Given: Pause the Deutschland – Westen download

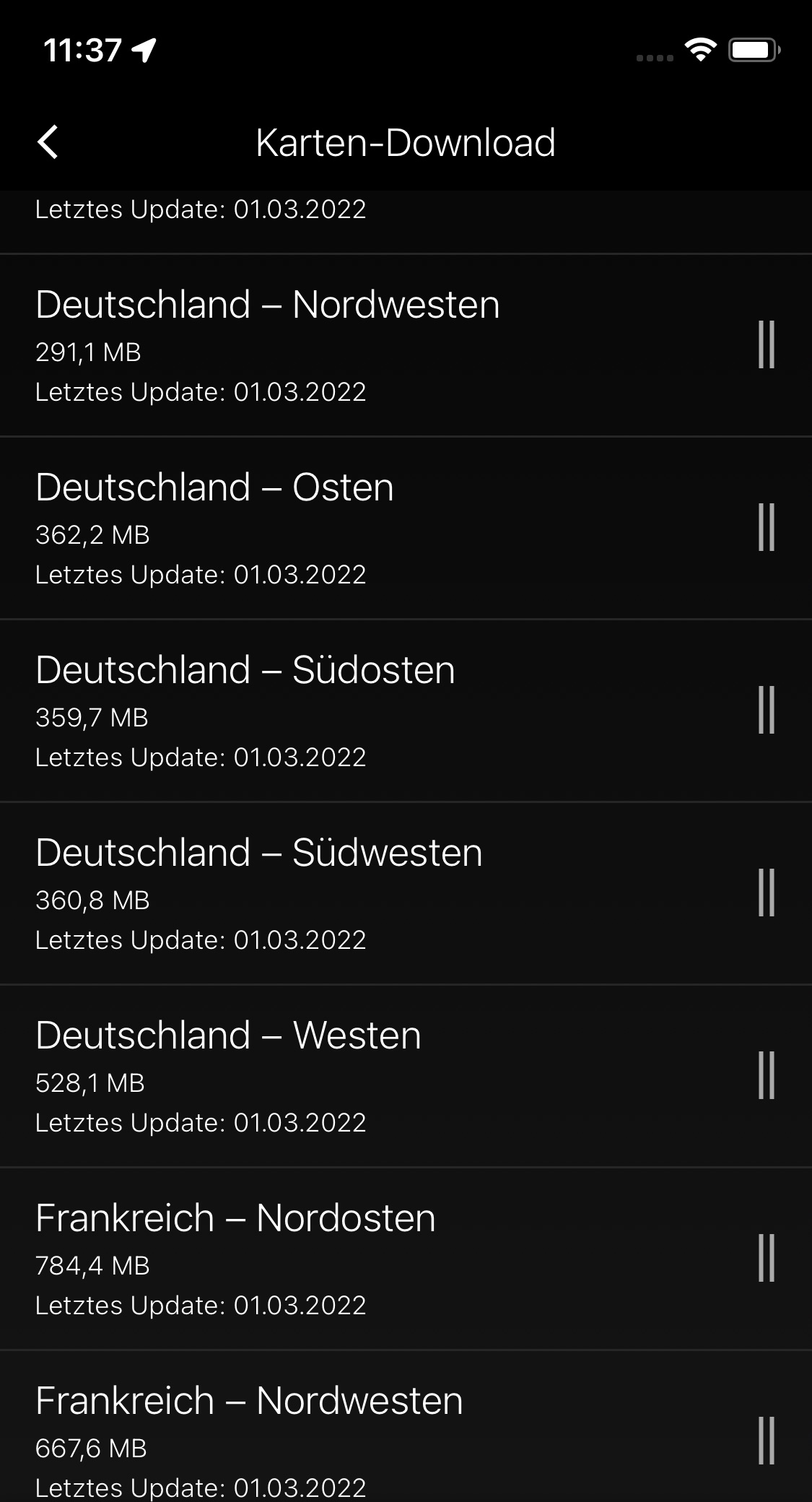Looking at the screenshot, I should point(767,1075).
